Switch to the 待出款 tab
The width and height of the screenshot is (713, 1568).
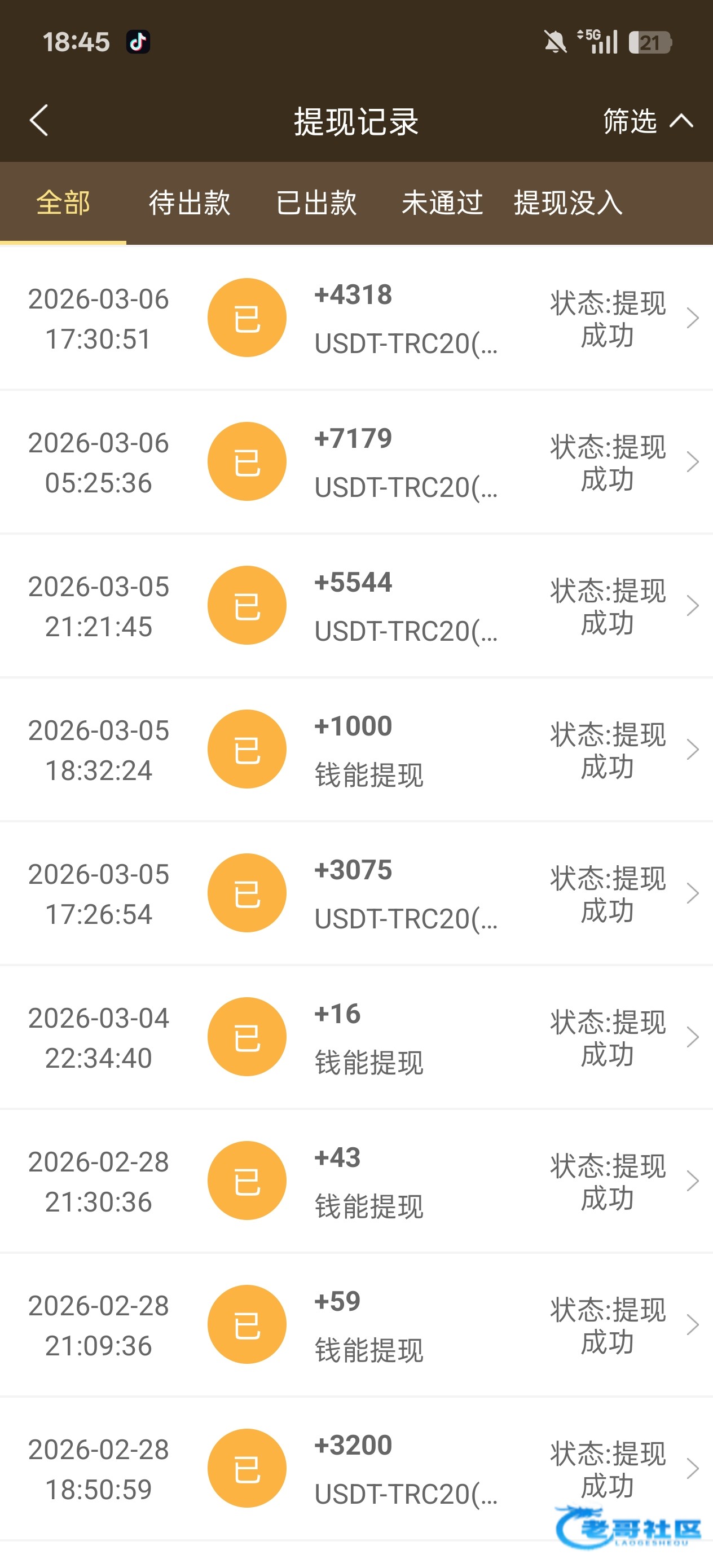point(190,202)
